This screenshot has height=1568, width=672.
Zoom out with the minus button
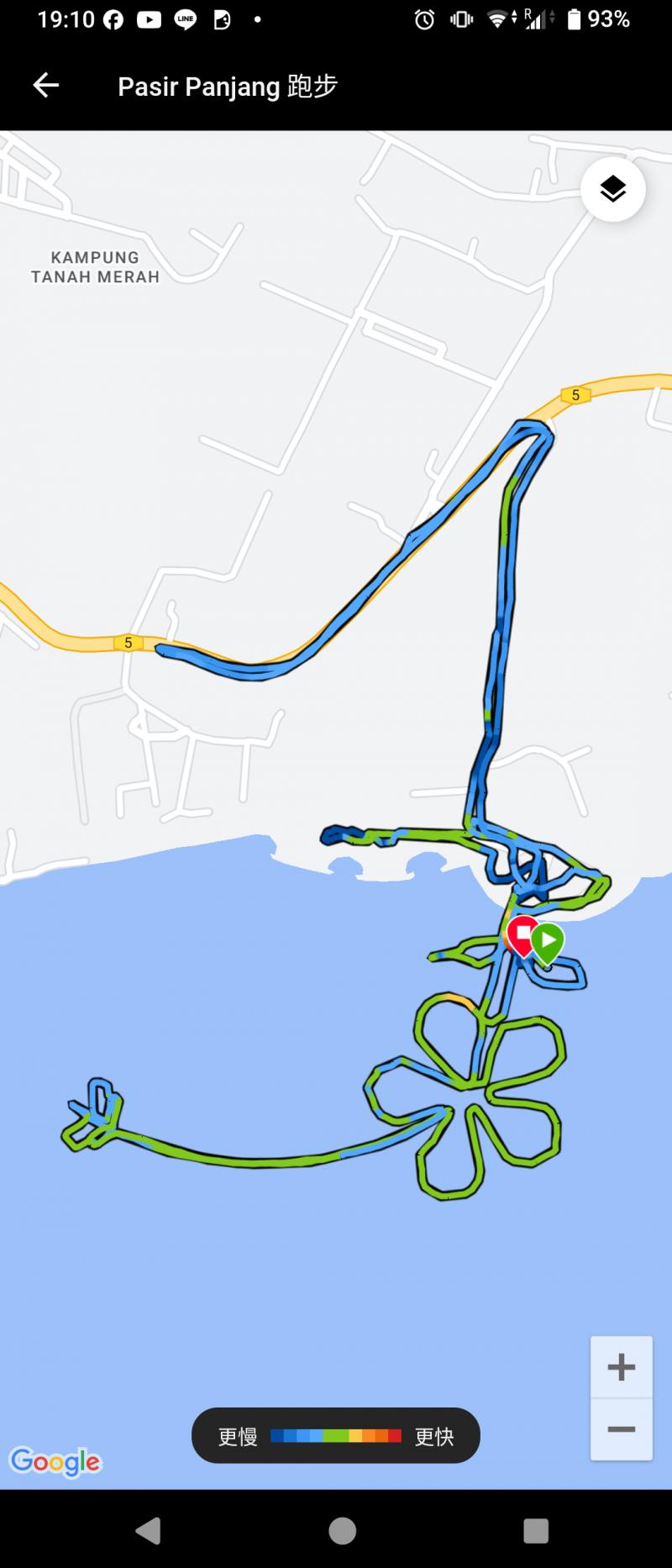(x=621, y=1429)
